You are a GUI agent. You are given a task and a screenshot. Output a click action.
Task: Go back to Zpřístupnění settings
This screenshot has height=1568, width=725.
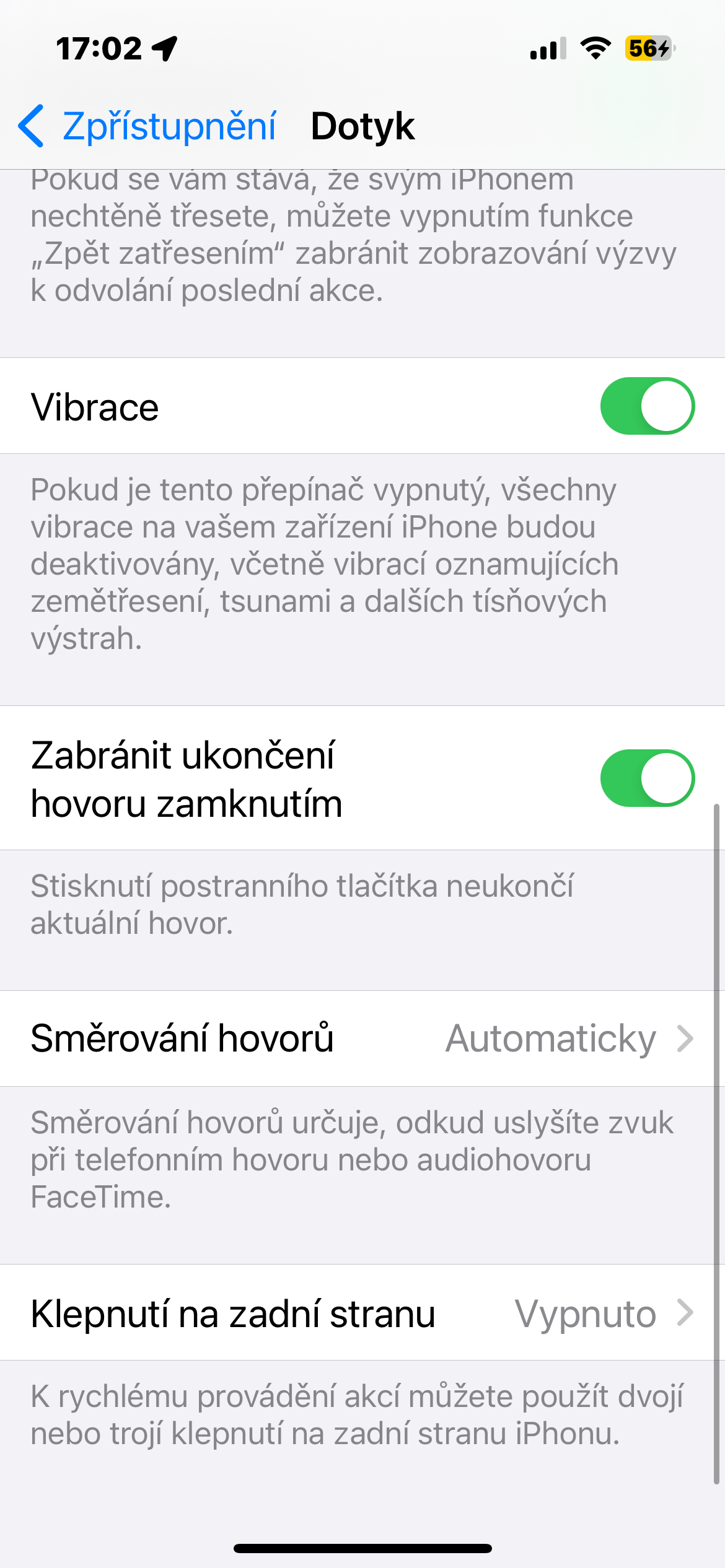tap(147, 126)
